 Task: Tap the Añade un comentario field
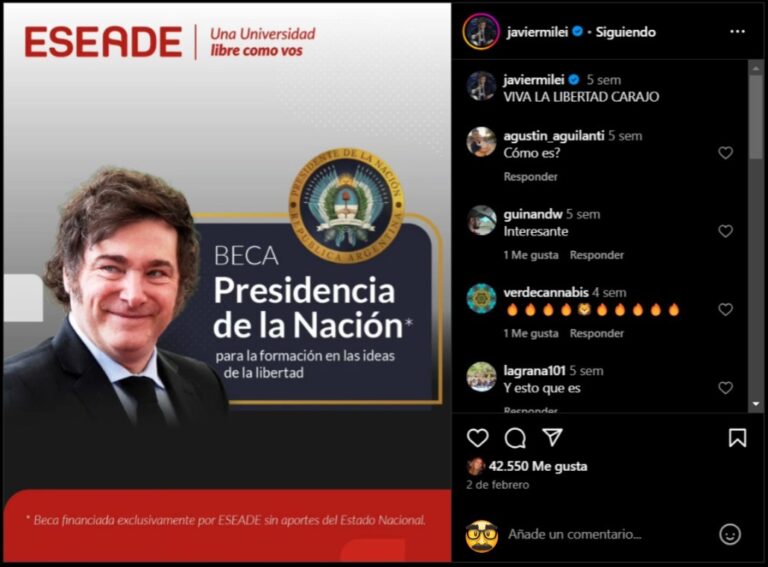[600, 535]
